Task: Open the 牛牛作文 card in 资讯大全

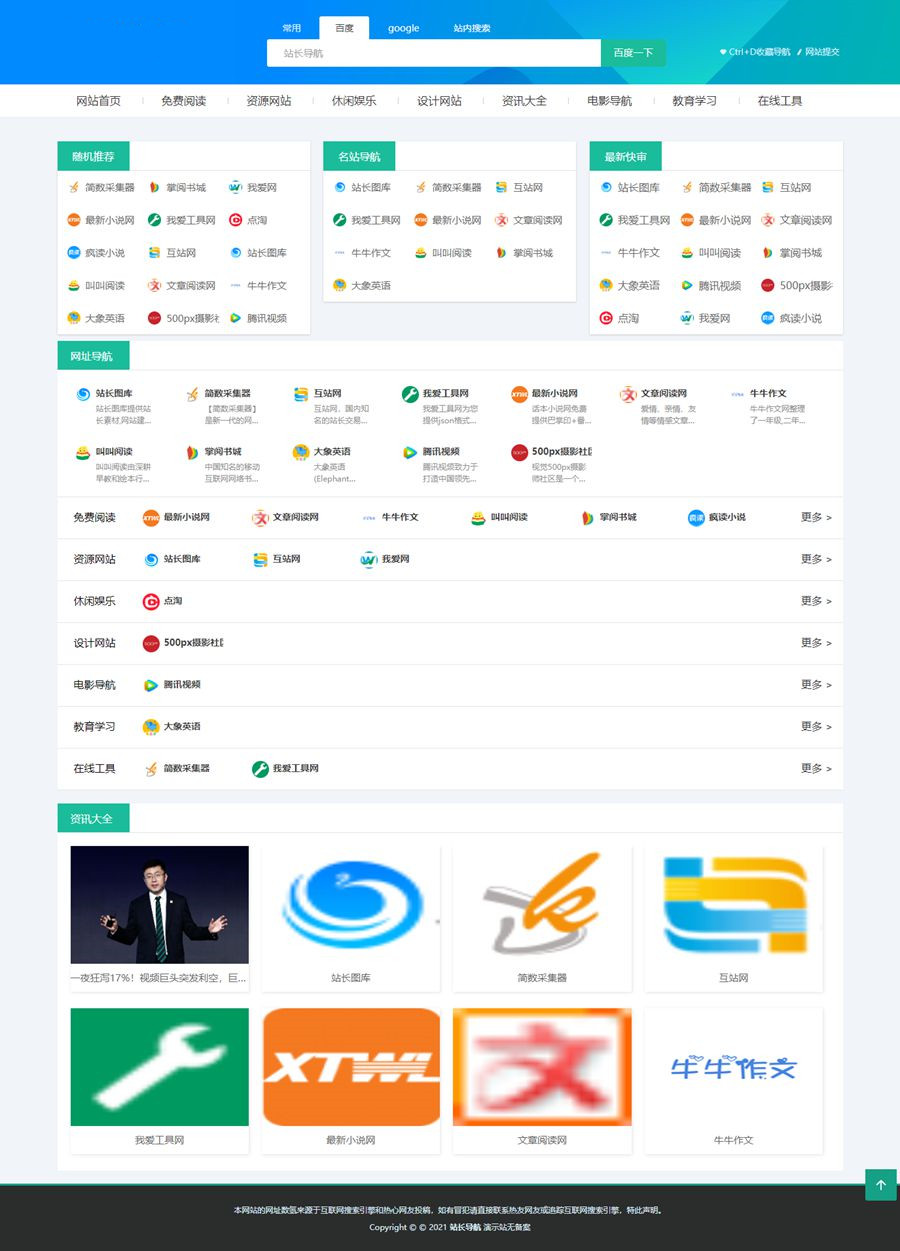Action: tap(733, 1080)
